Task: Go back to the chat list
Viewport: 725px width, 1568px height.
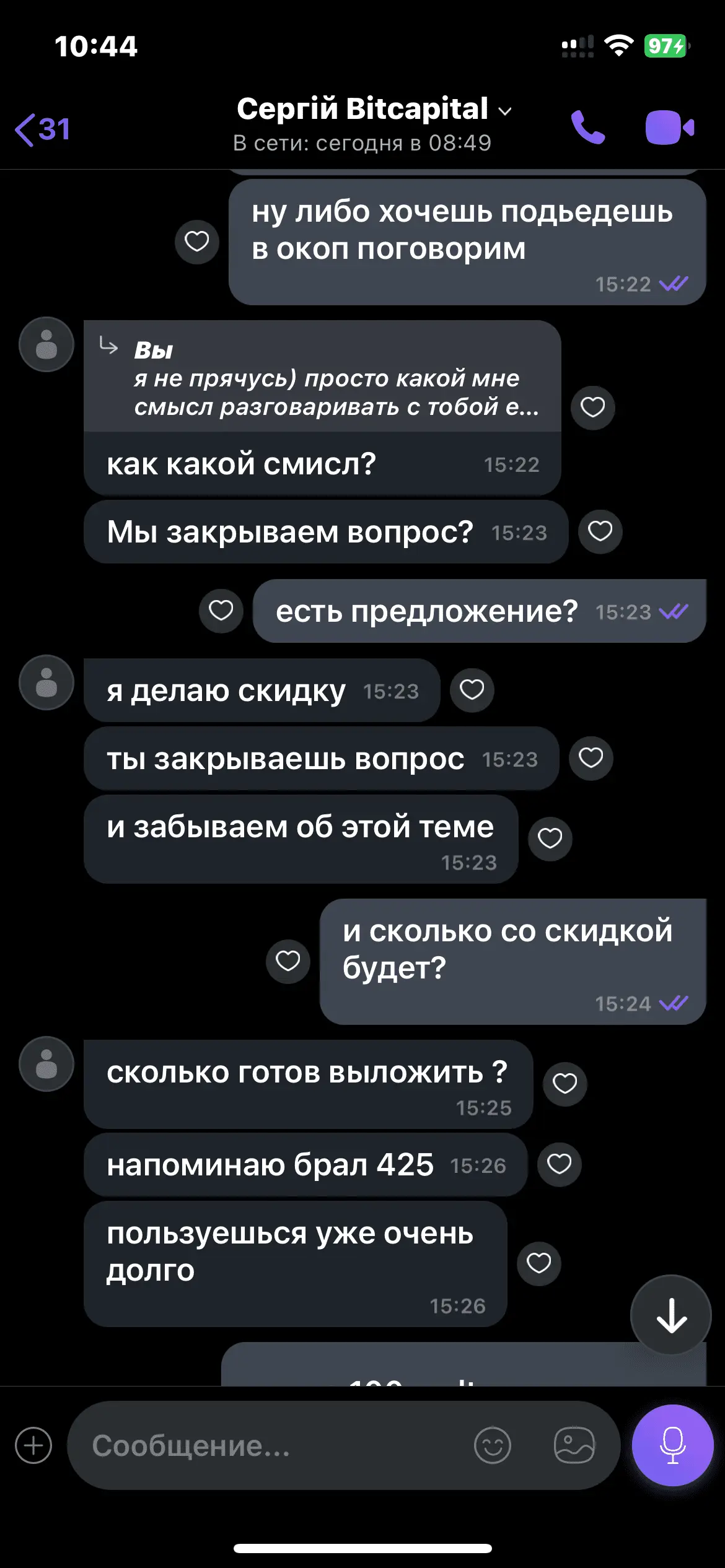Action: pyautogui.click(x=42, y=129)
